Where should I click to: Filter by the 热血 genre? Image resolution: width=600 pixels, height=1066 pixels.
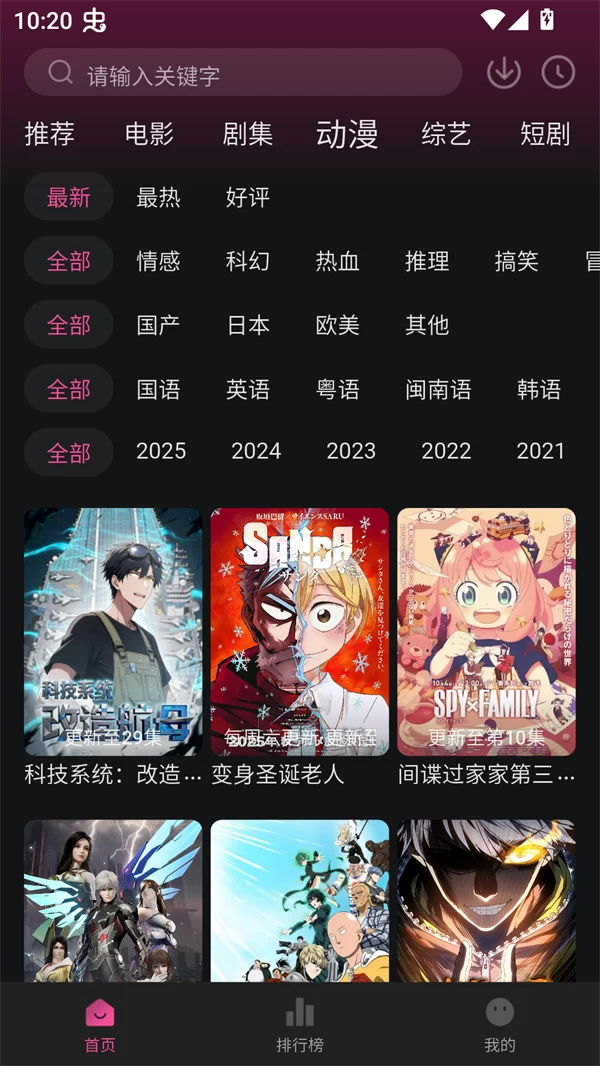(x=338, y=261)
